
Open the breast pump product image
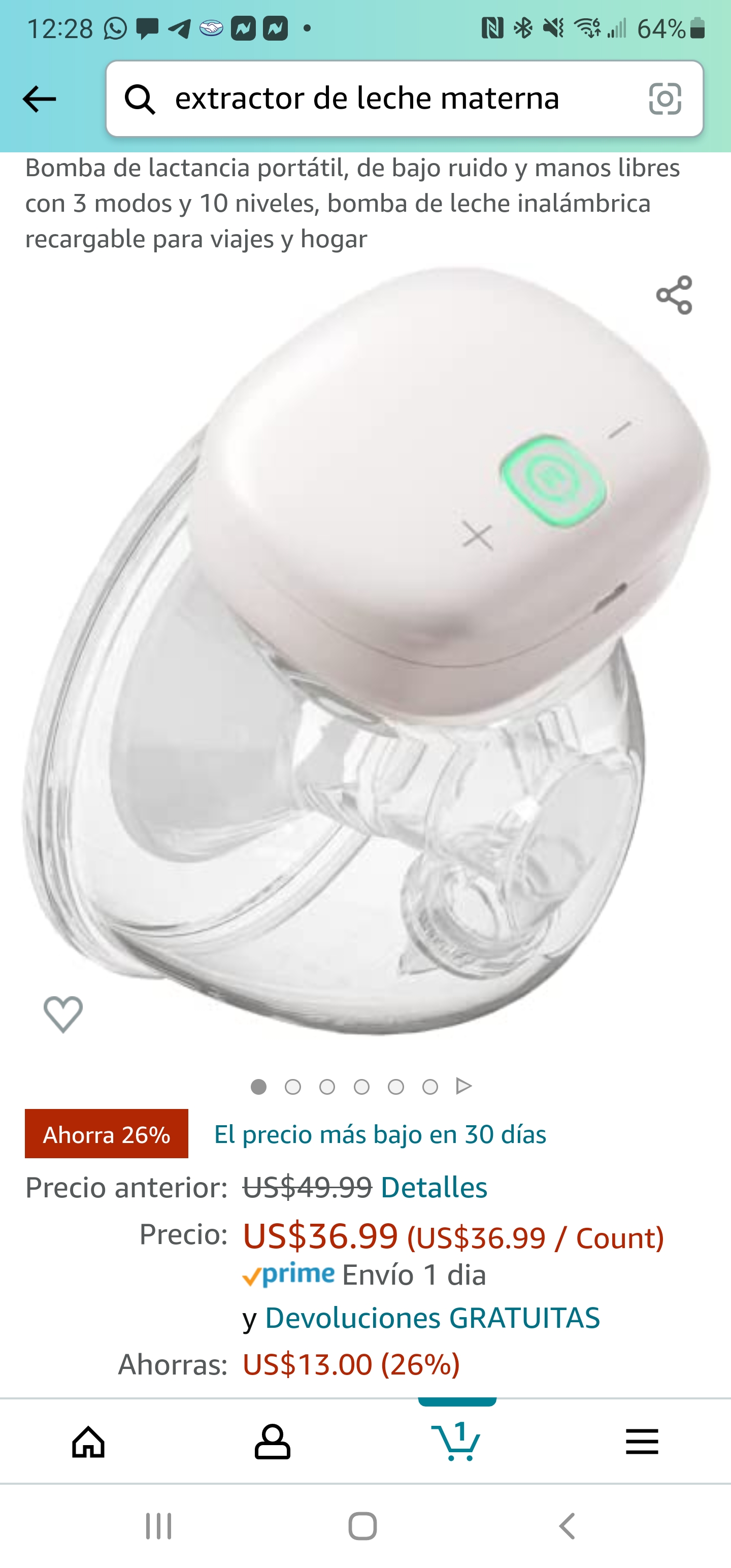pyautogui.click(x=365, y=651)
